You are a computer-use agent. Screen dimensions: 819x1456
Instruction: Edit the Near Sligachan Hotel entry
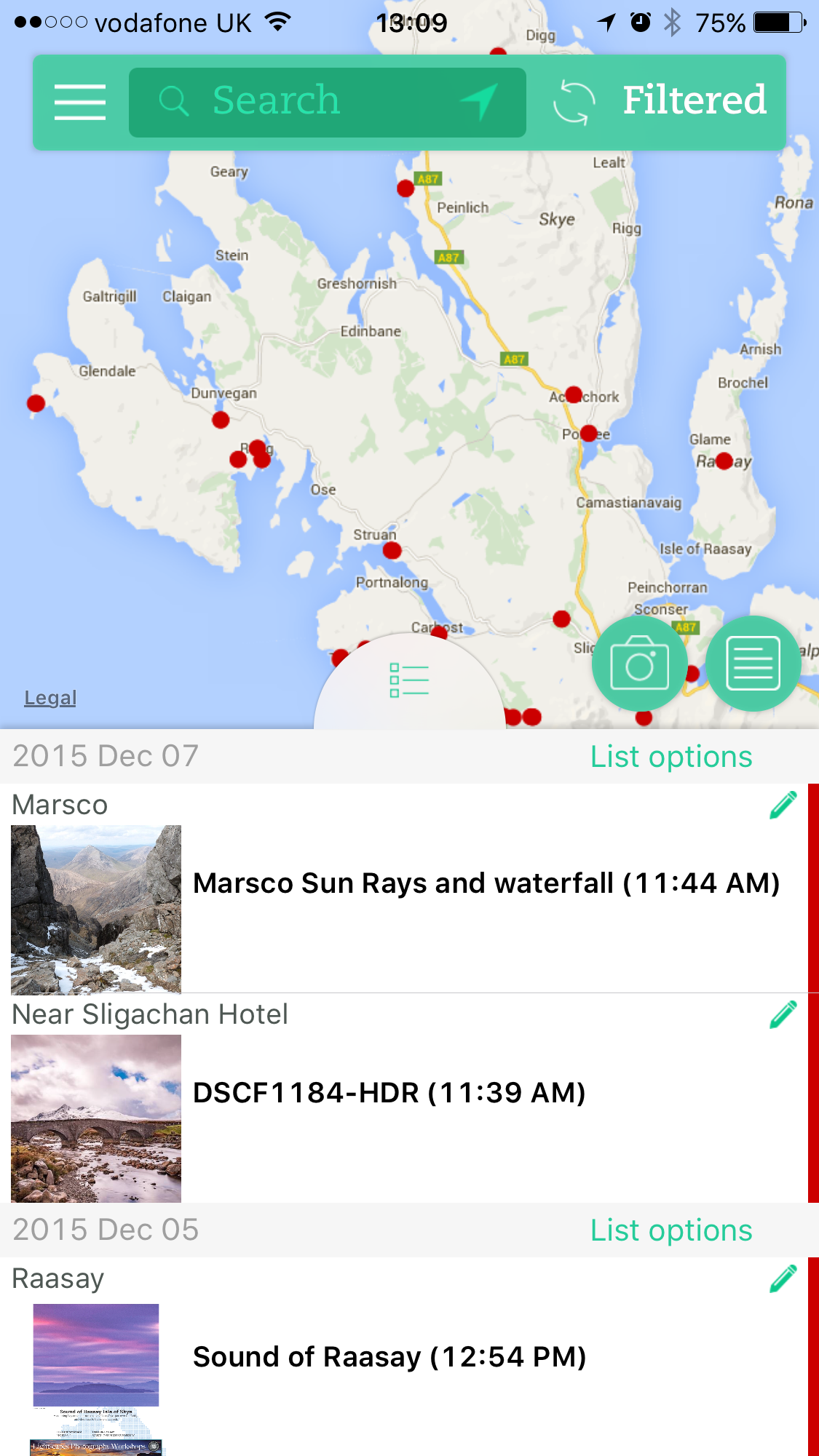(783, 1014)
